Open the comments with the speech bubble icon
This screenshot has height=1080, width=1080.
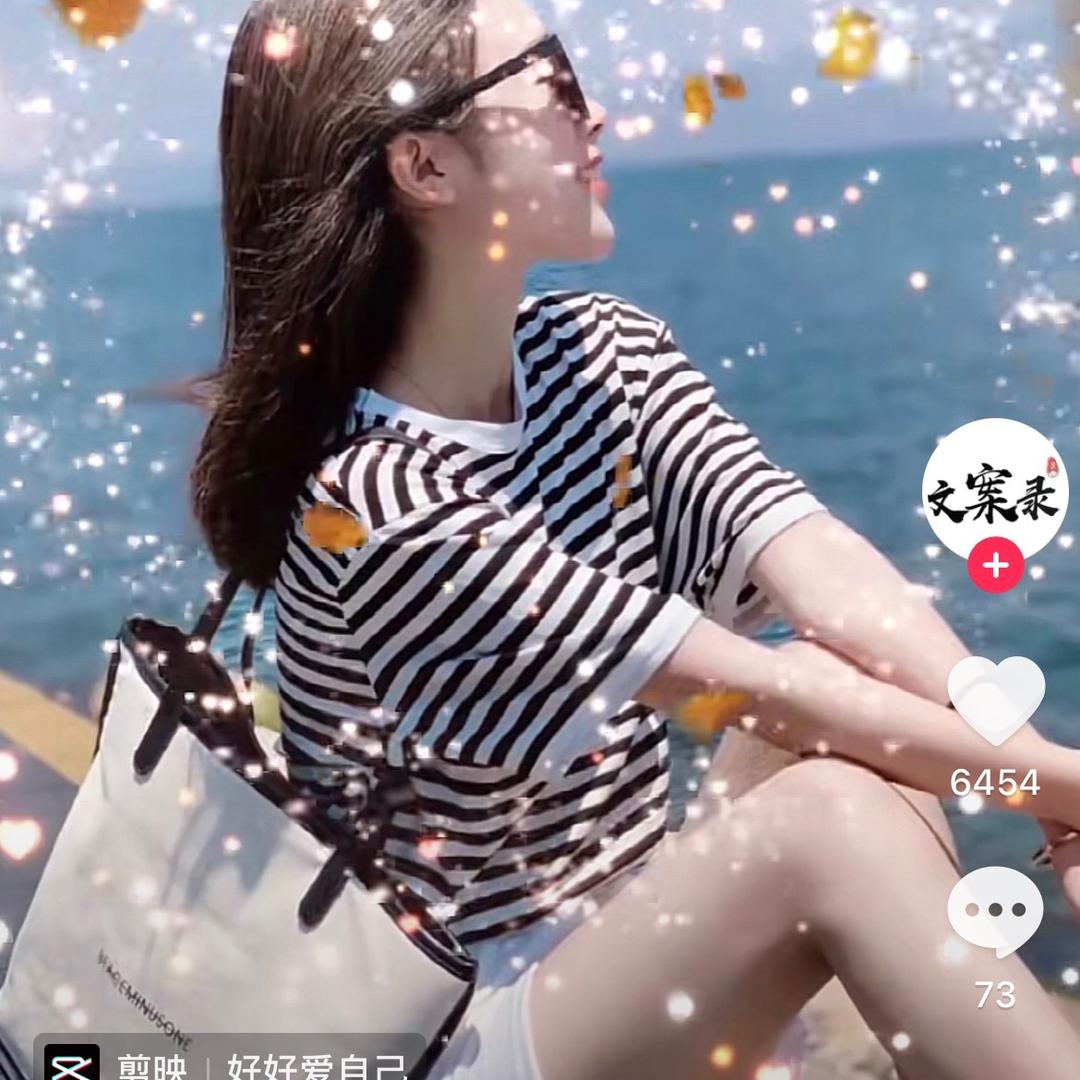pyautogui.click(x=995, y=912)
